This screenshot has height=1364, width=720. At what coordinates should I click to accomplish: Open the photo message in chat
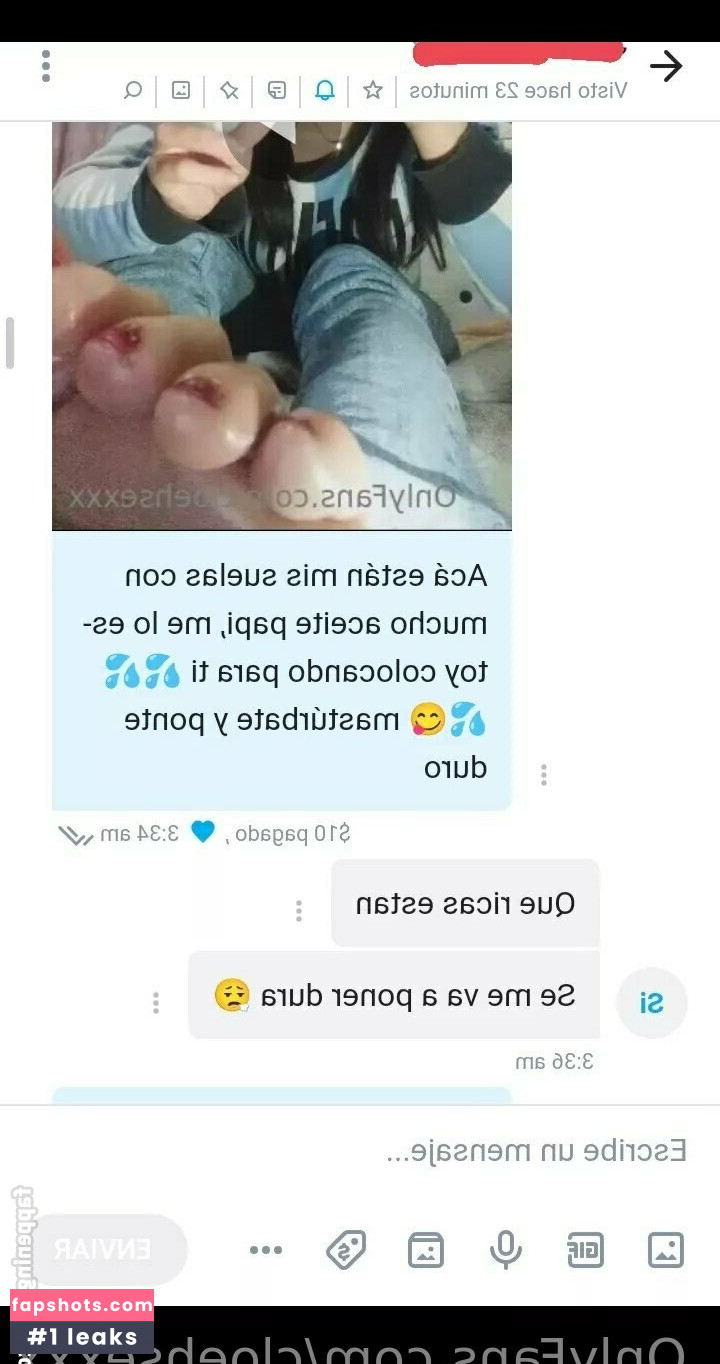pos(282,325)
